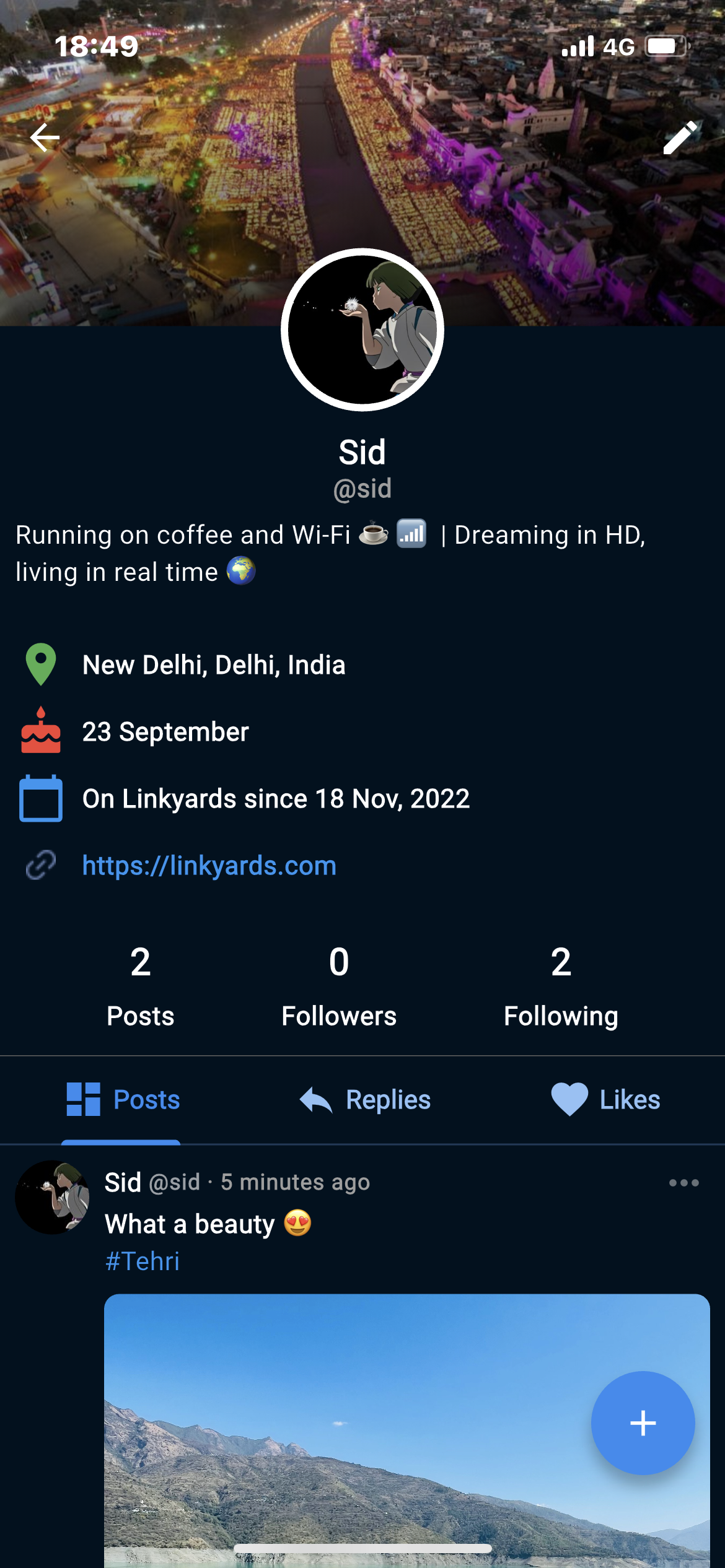
Task: Switch to the Replies tab
Action: tap(365, 1100)
